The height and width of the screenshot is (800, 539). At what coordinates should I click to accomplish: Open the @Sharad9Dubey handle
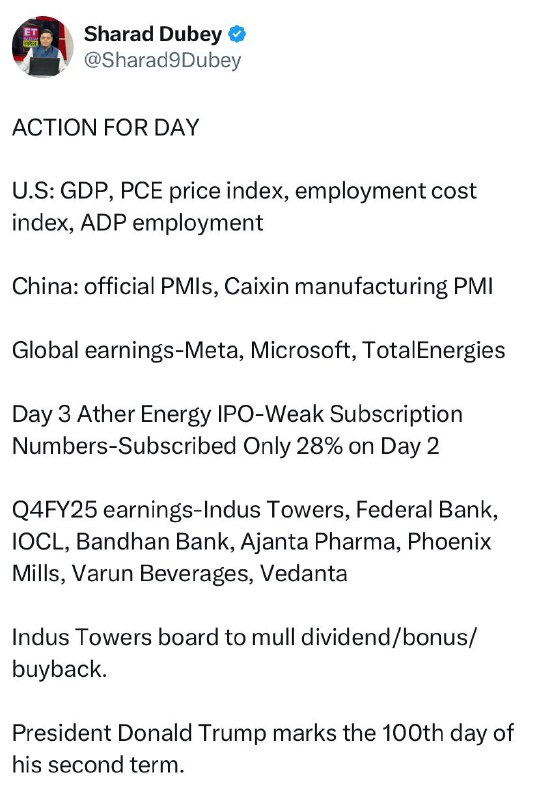(x=162, y=60)
